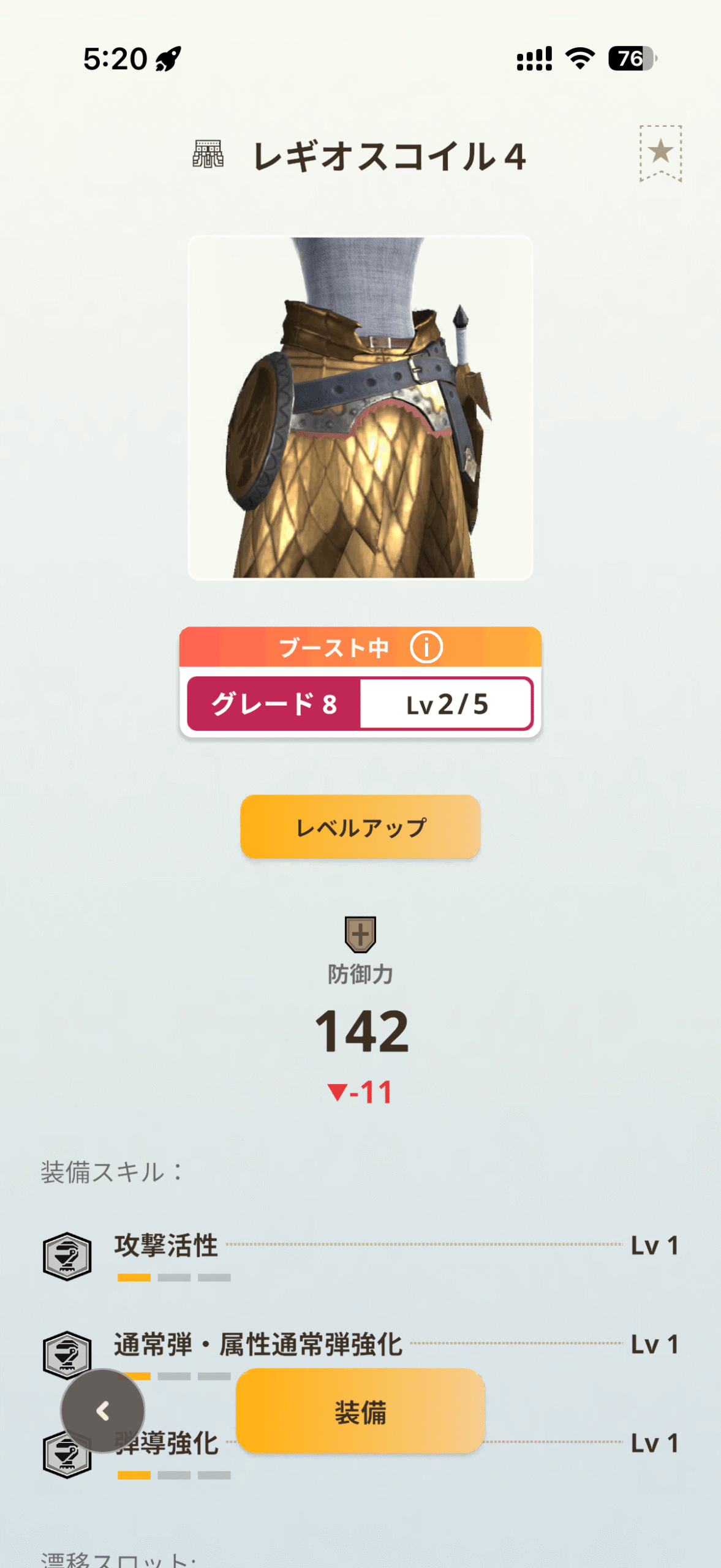
Task: Open the 攻撃活性 skill details
Action: pyautogui.click(x=166, y=1246)
